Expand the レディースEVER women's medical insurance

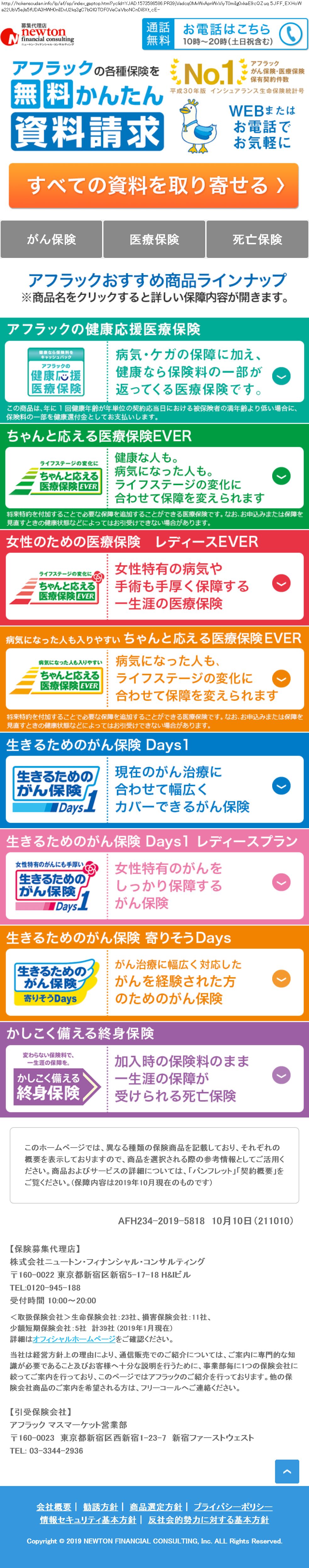click(x=281, y=584)
